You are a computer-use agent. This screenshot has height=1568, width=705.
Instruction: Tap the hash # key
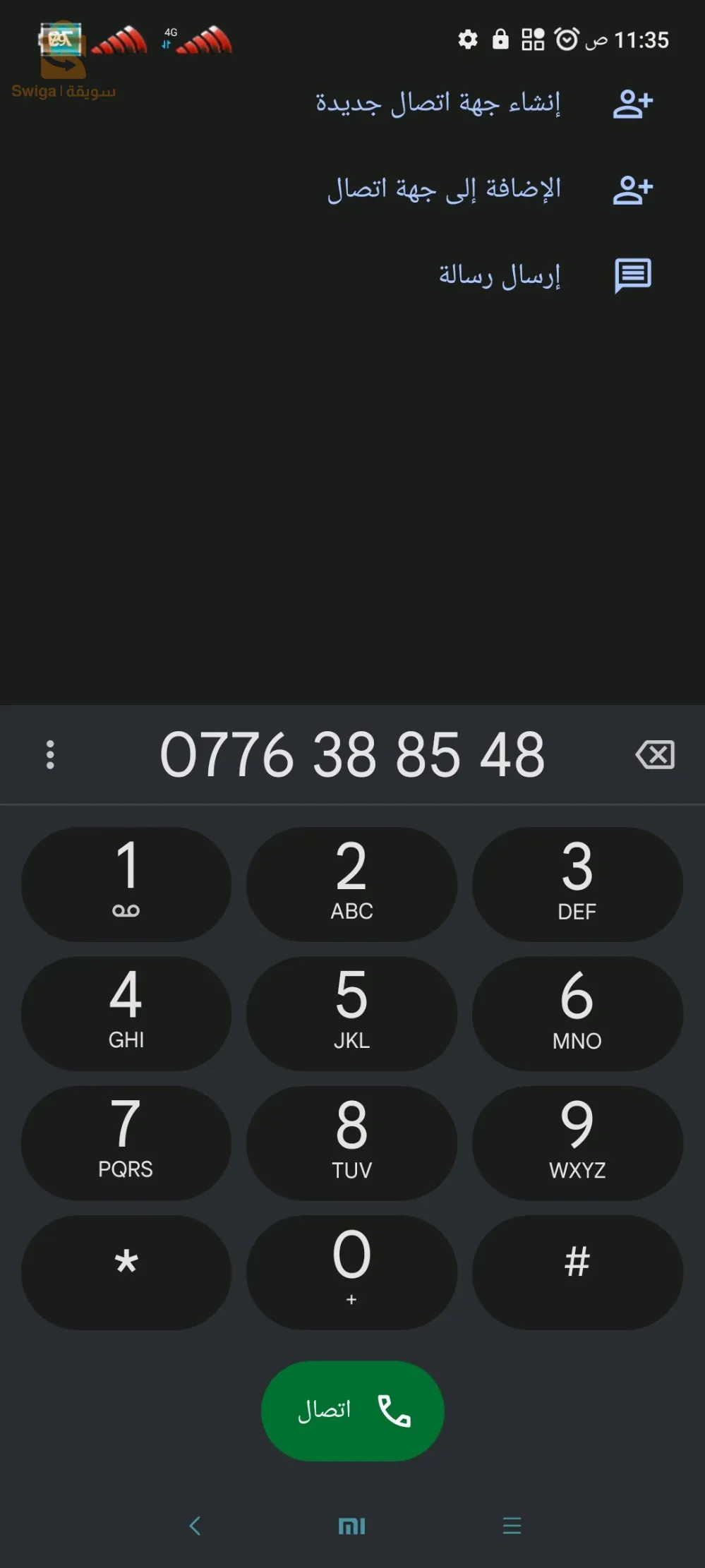coord(577,1272)
